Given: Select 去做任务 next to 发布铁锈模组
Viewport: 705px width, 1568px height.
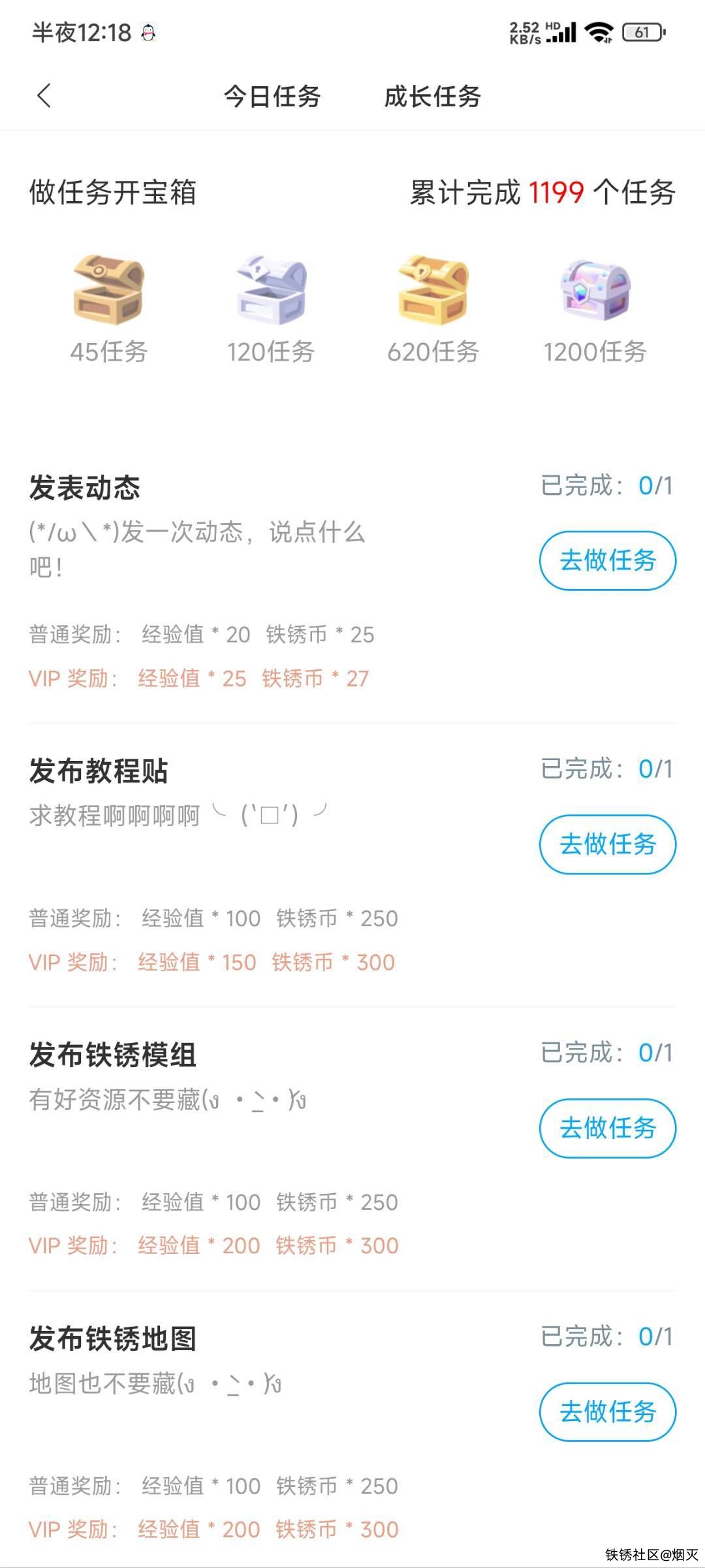Looking at the screenshot, I should pyautogui.click(x=607, y=1128).
